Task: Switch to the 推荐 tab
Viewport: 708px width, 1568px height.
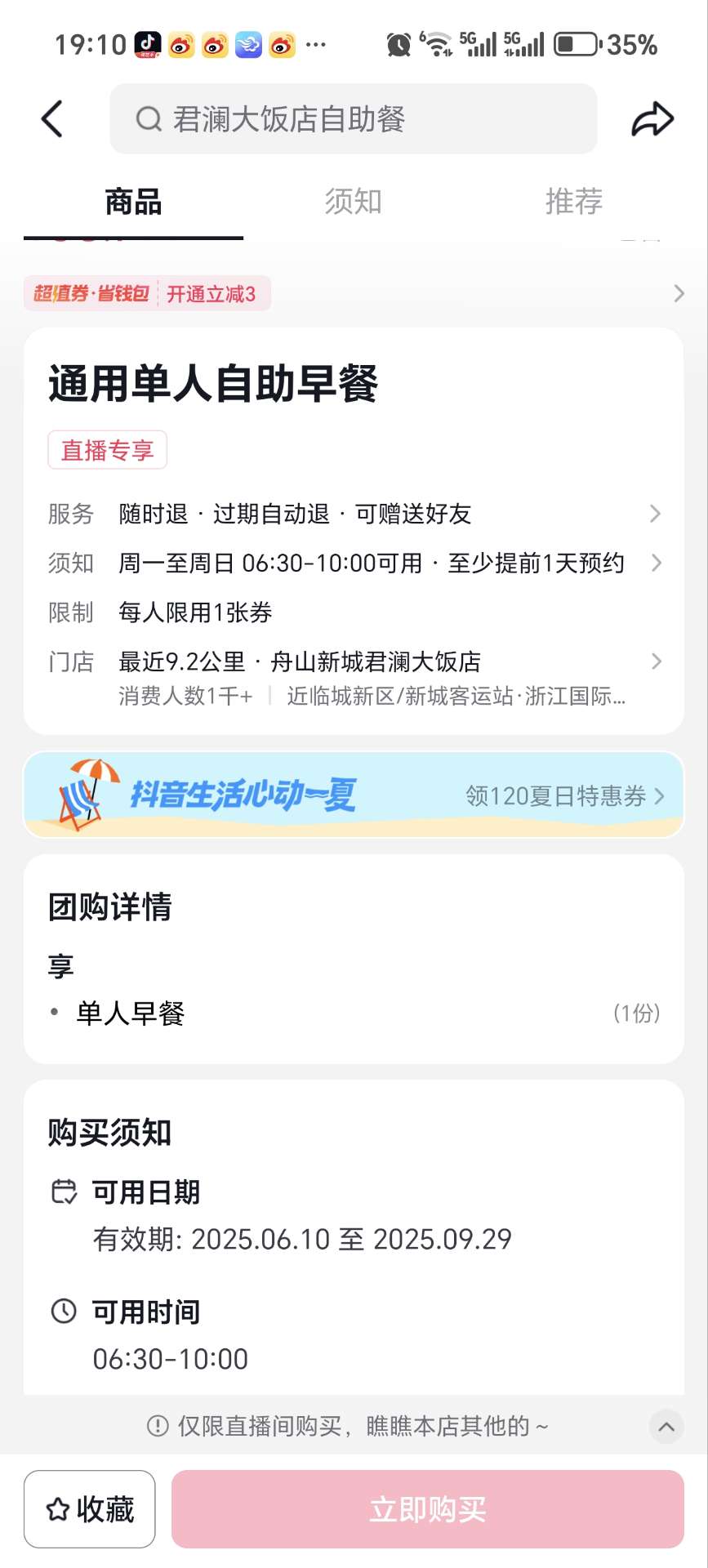Action: [x=573, y=202]
